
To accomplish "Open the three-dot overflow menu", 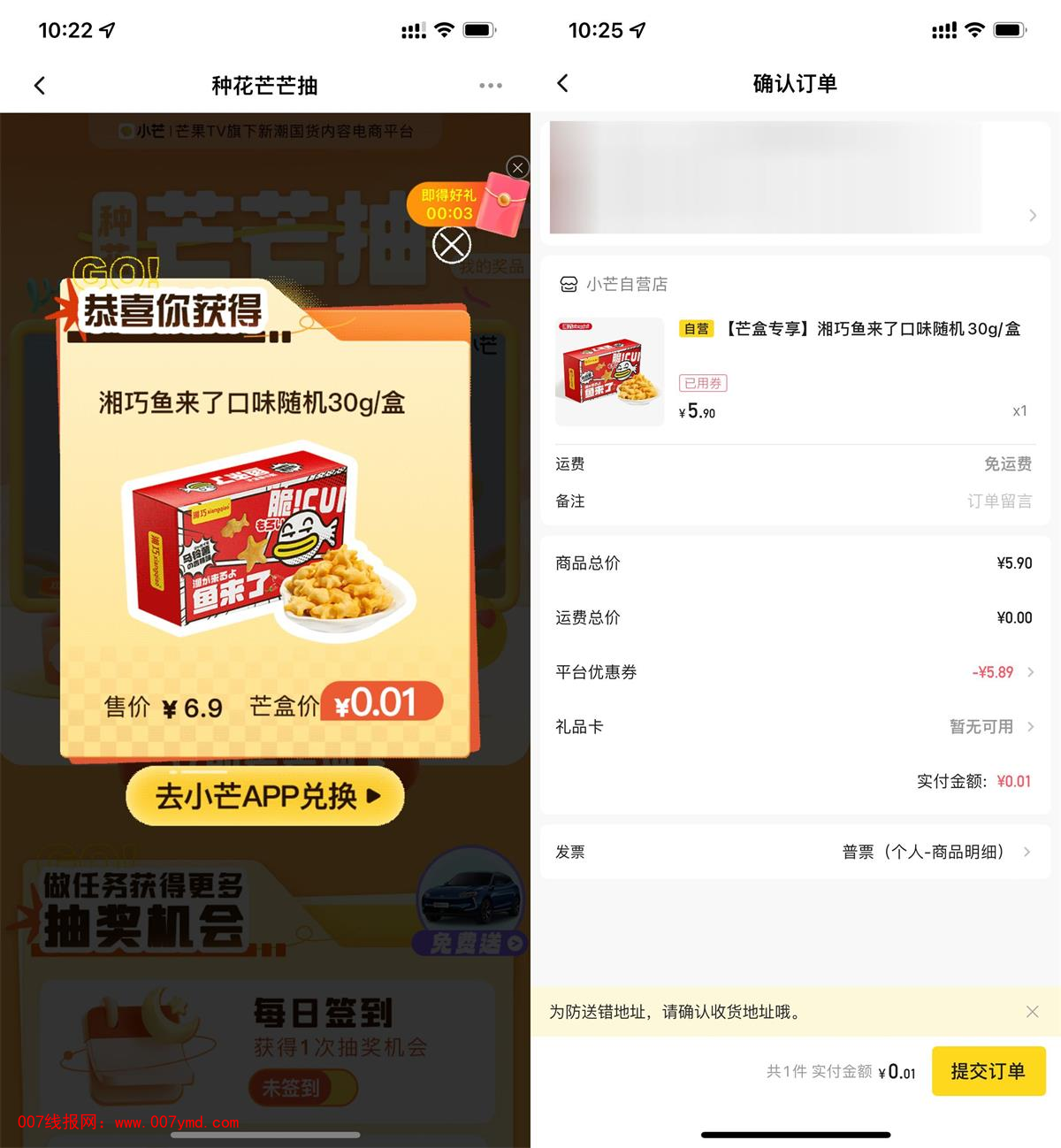I will tap(490, 86).
